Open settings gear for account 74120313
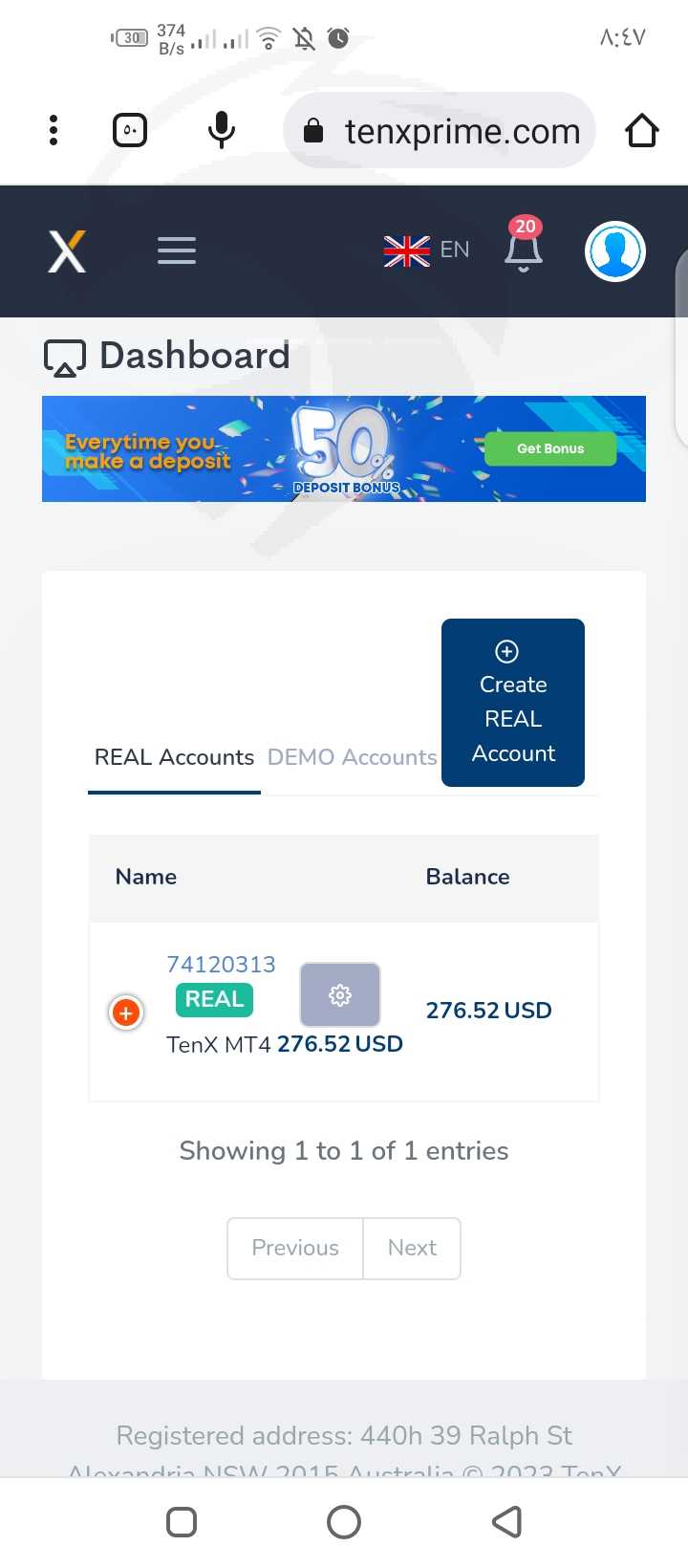 tap(340, 995)
